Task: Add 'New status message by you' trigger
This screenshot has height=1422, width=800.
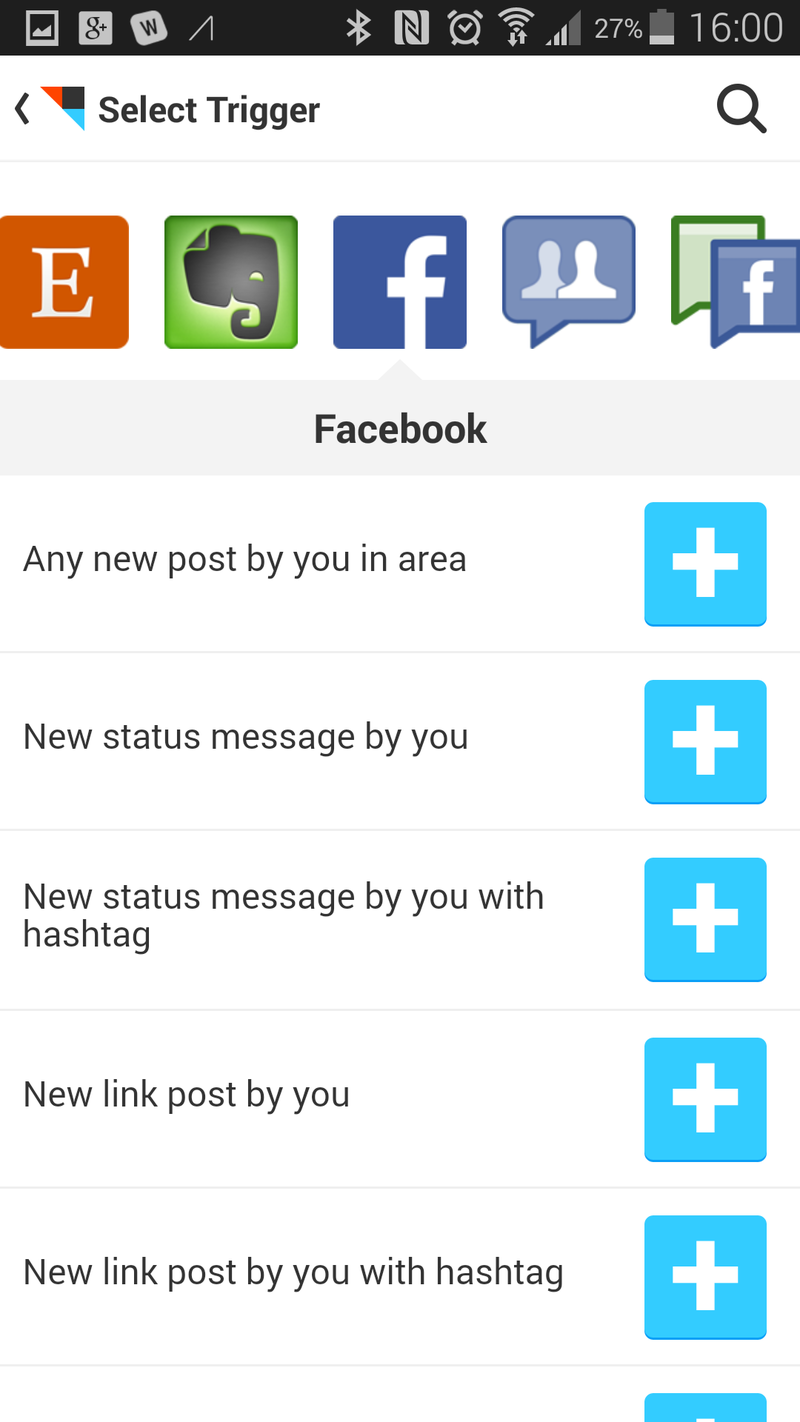Action: 705,741
